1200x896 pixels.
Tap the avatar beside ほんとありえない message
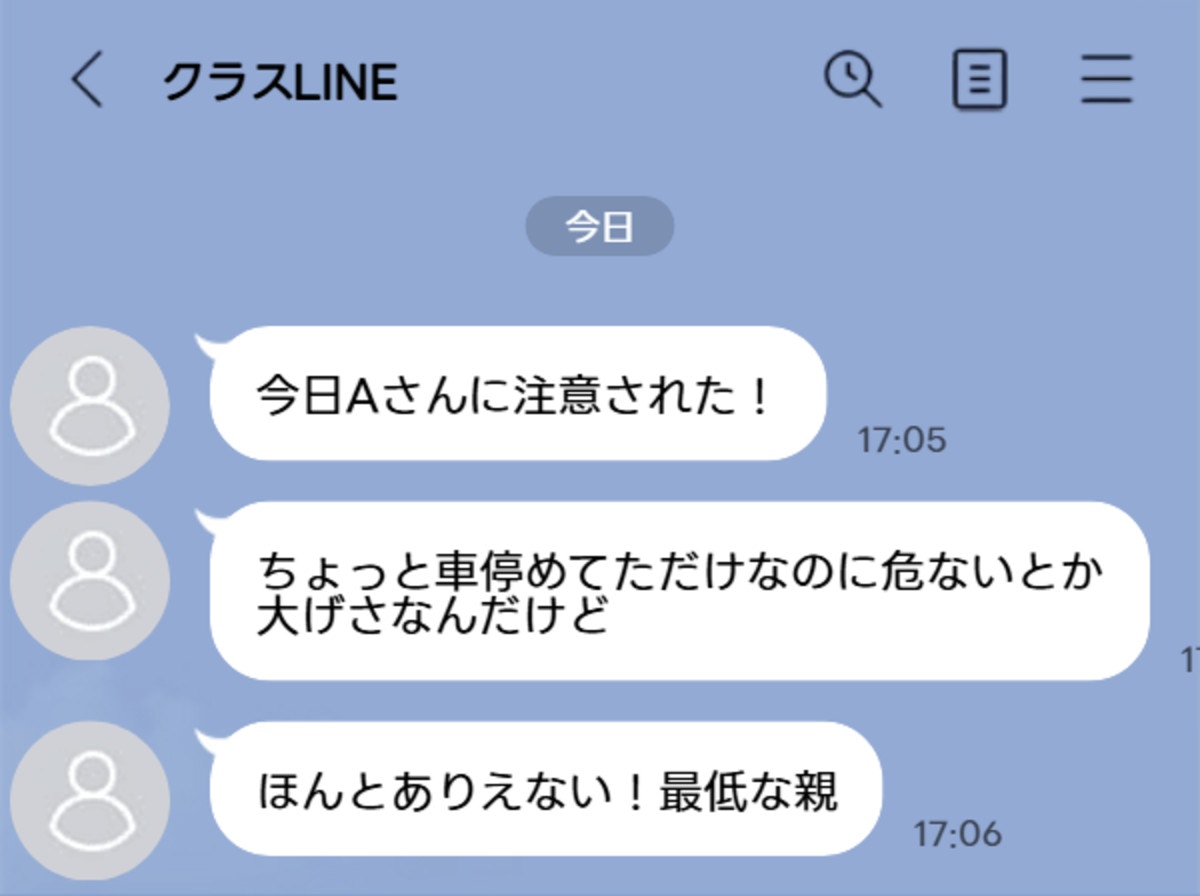pos(90,800)
